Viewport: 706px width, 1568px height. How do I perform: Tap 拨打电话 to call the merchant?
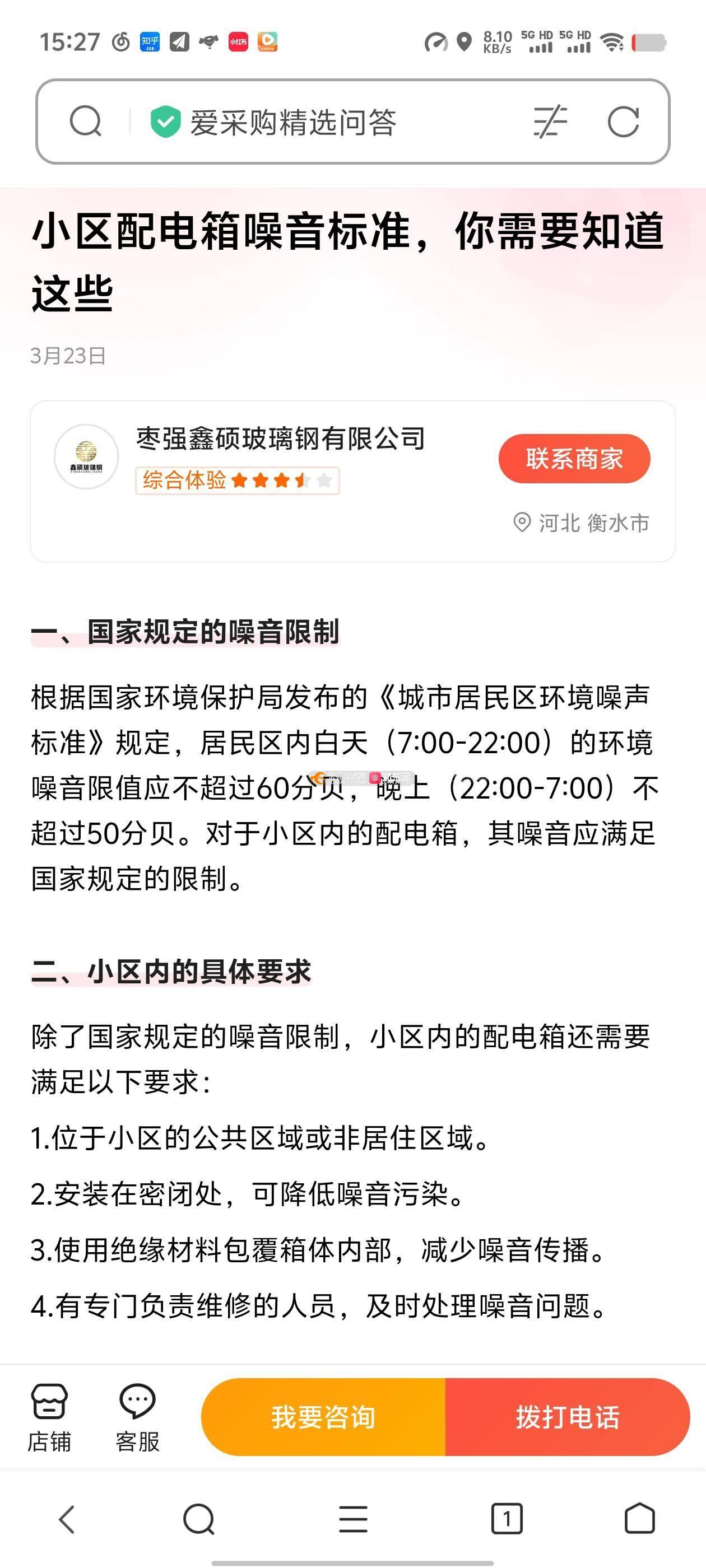pos(567,1417)
